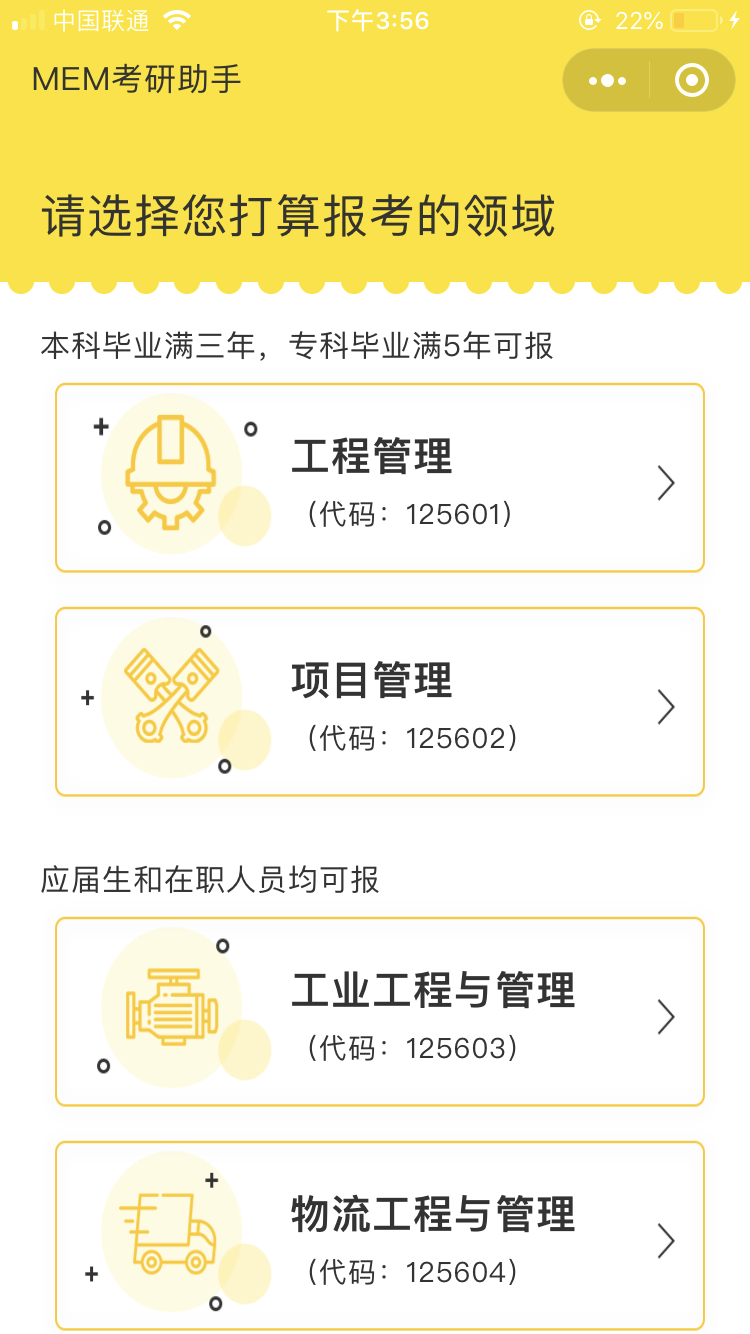Select the 工程管理 (125601) field
Image resolution: width=750 pixels, height=1334 pixels.
(x=380, y=478)
